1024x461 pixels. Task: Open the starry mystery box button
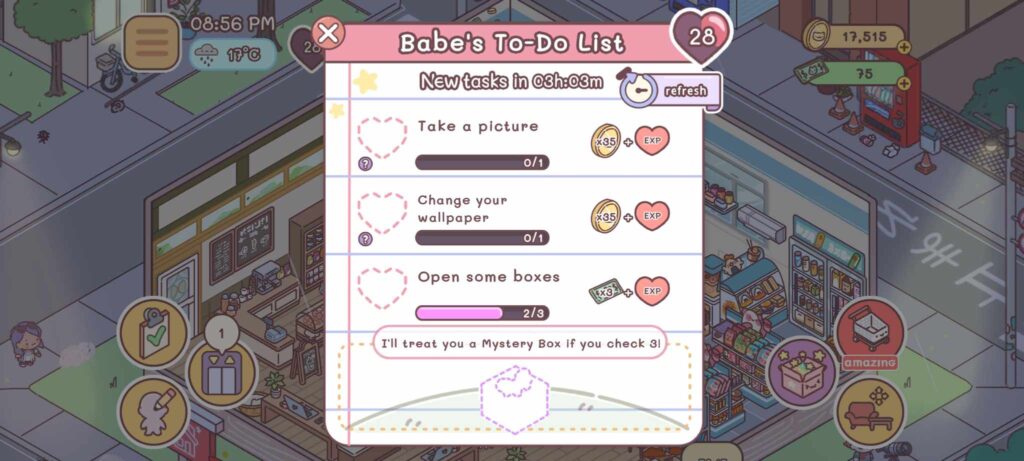point(801,369)
